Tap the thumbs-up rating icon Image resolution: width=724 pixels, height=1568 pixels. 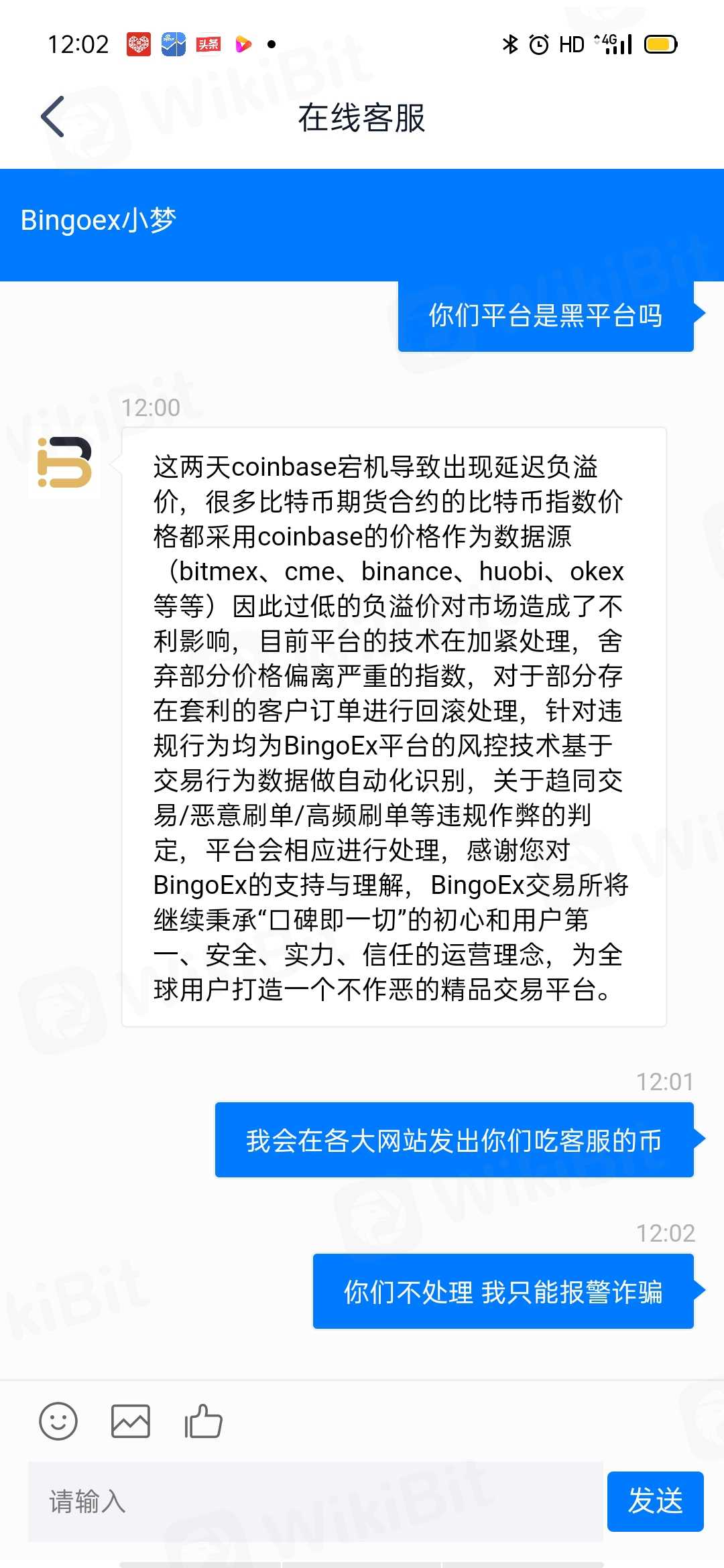tap(203, 1421)
